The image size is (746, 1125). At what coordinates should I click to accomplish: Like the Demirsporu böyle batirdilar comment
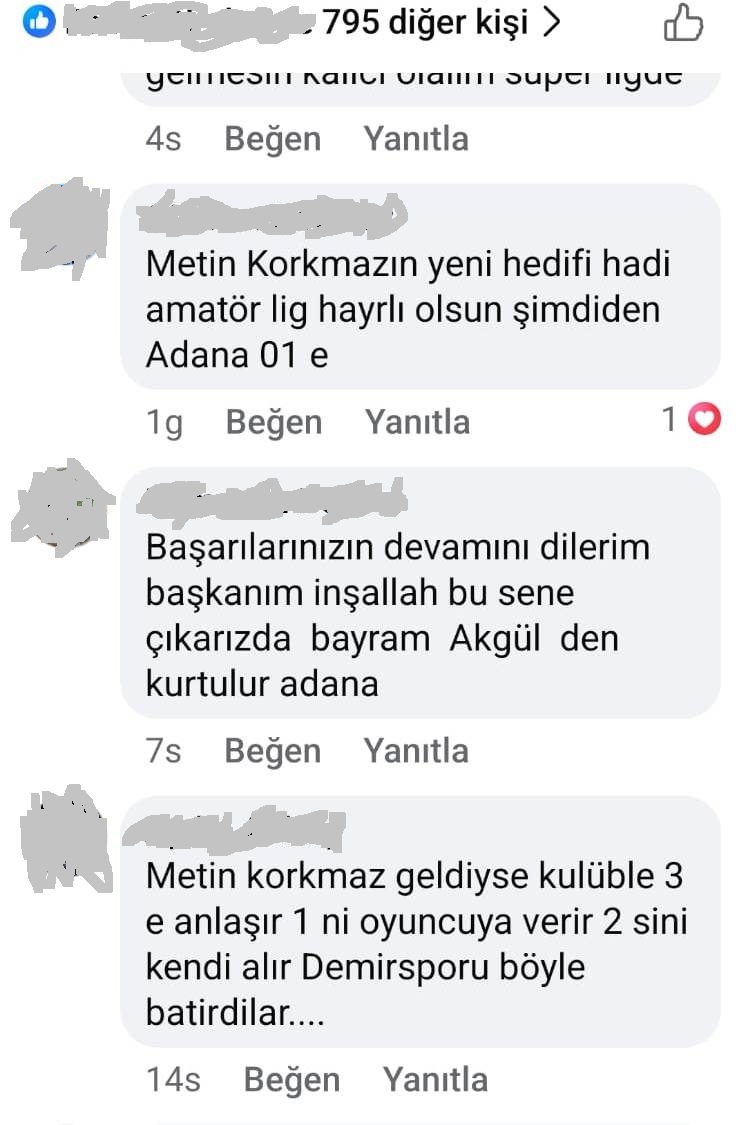pyautogui.click(x=292, y=1080)
